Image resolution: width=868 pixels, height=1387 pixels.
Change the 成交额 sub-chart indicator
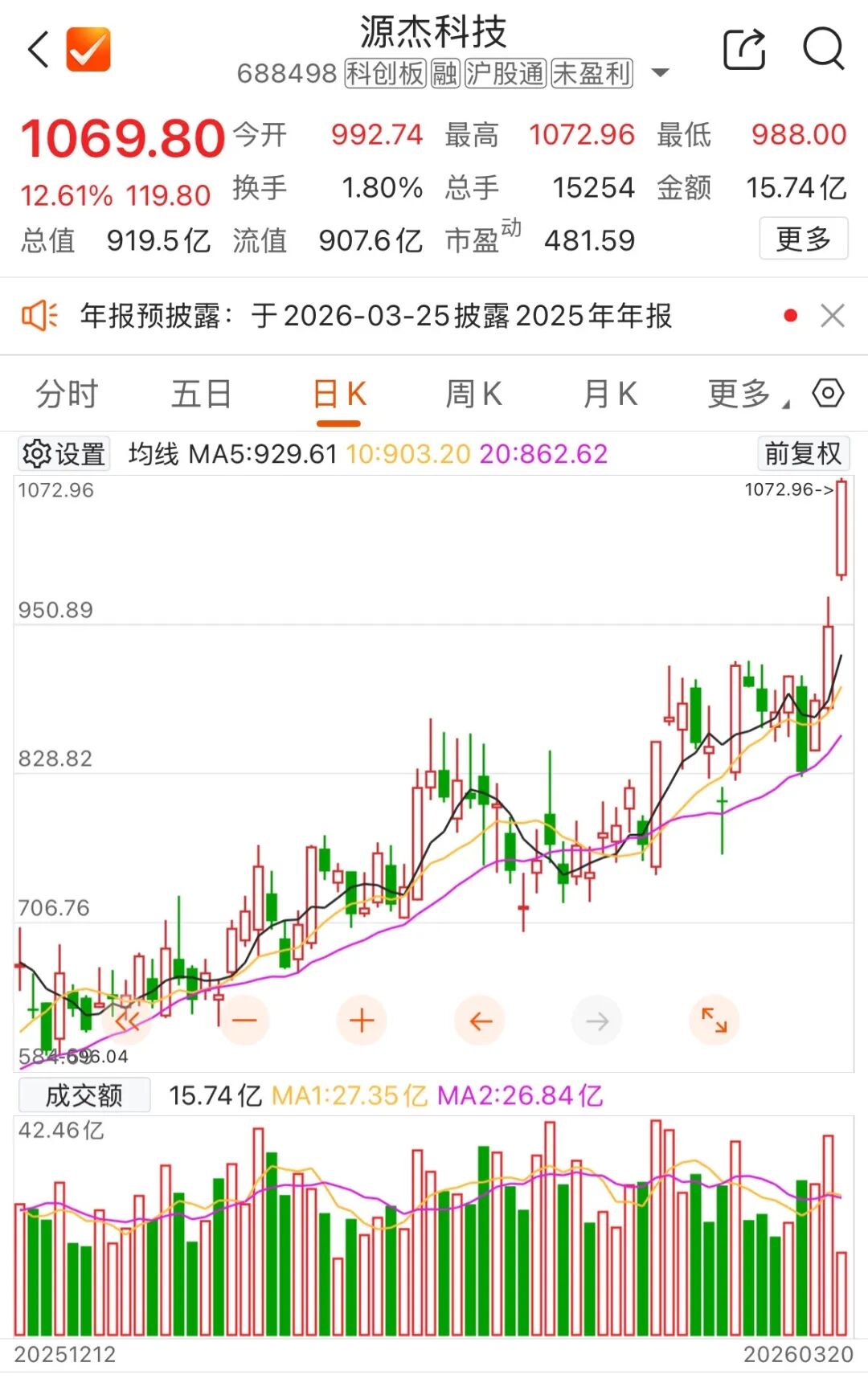click(x=84, y=1095)
